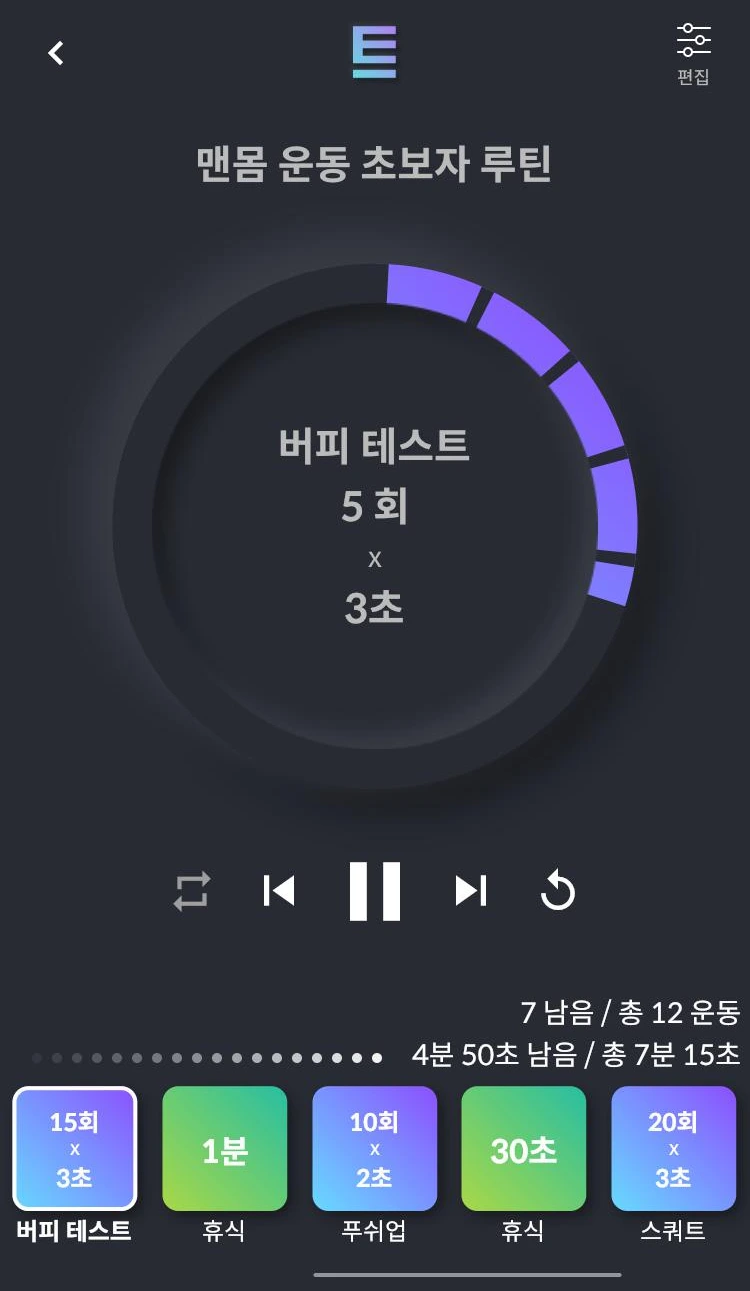Open the 편집 edit settings
The height and width of the screenshot is (1291, 750).
693,54
